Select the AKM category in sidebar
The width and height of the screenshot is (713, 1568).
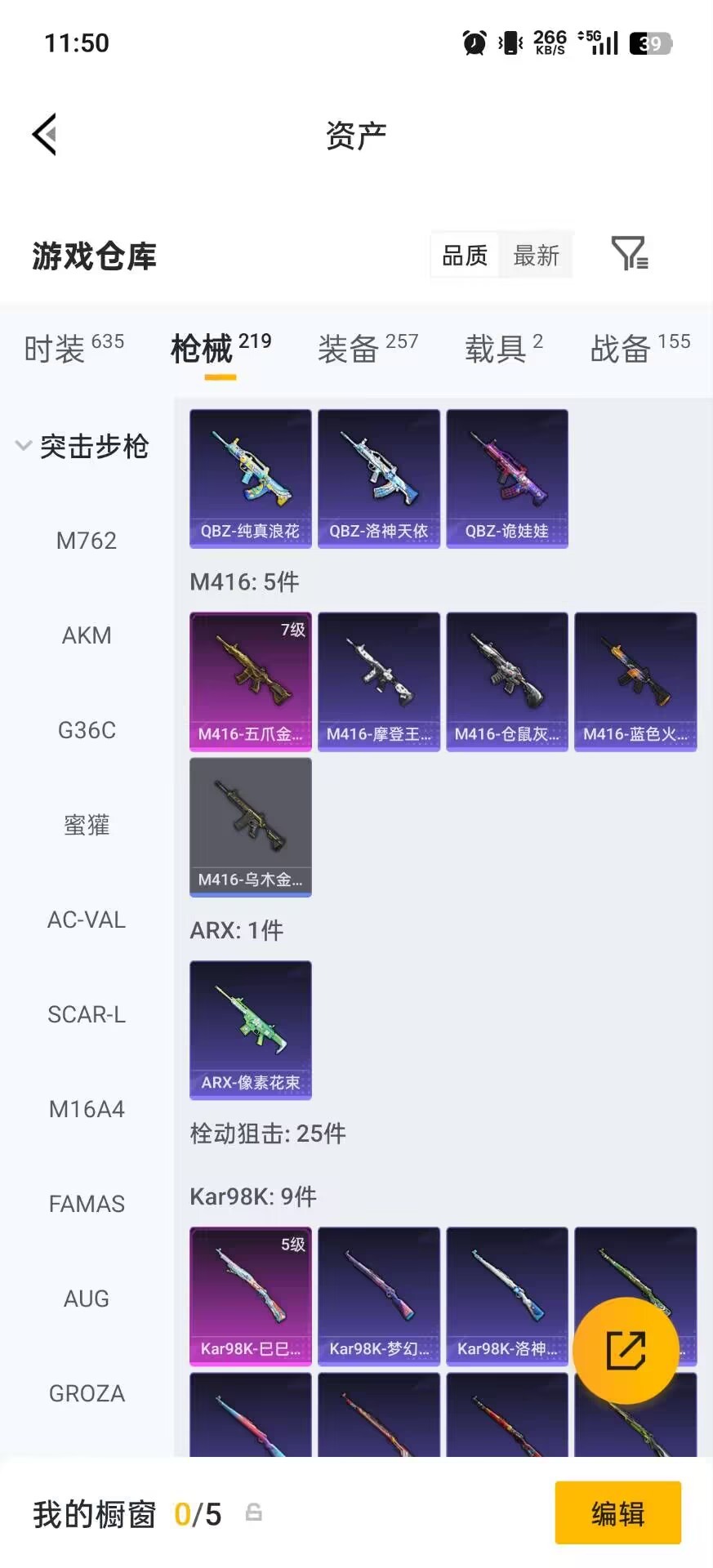pyautogui.click(x=86, y=635)
